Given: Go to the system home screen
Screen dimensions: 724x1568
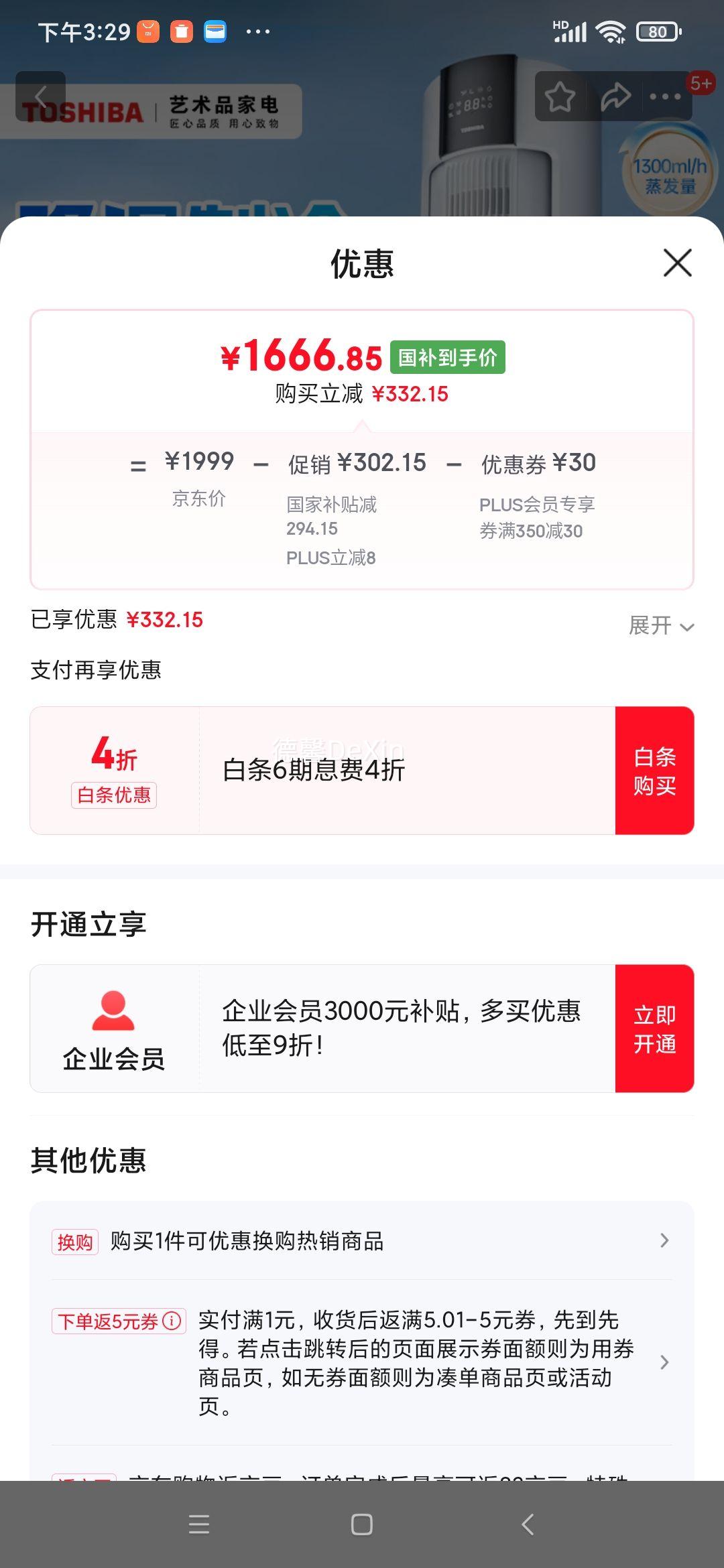Looking at the screenshot, I should [362, 1524].
